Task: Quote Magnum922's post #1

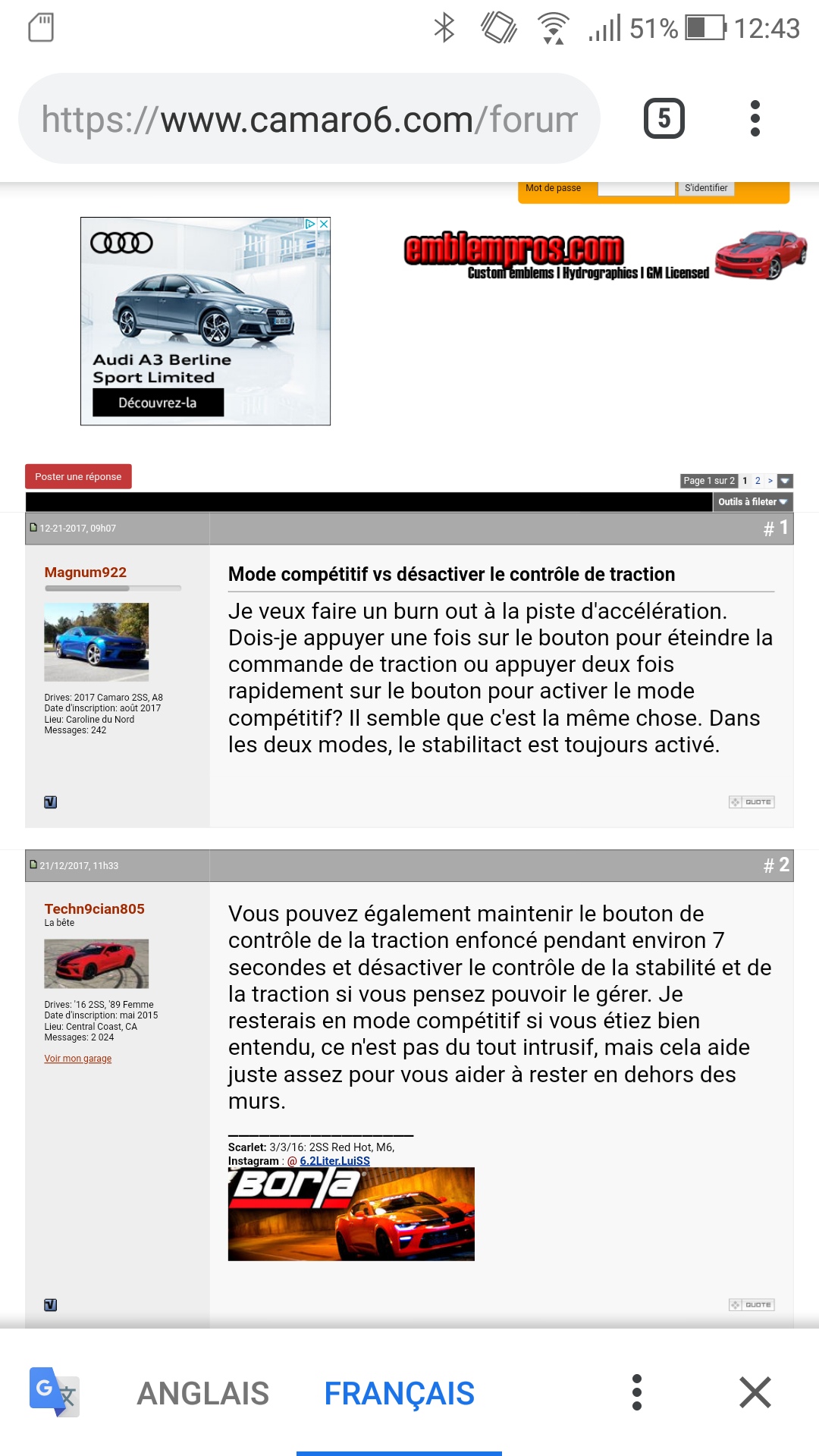Action: pos(752,802)
